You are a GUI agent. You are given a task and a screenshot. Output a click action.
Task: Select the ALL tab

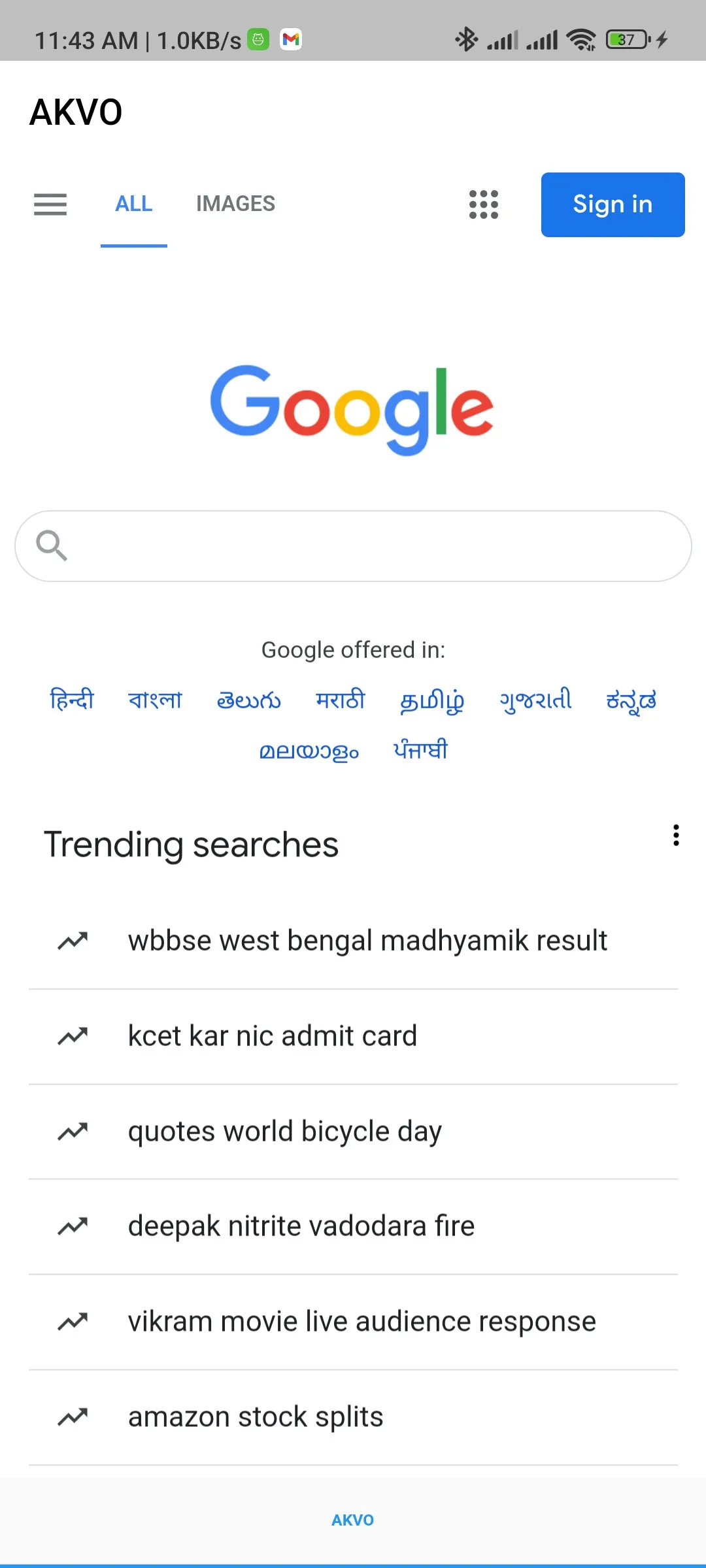coord(133,204)
